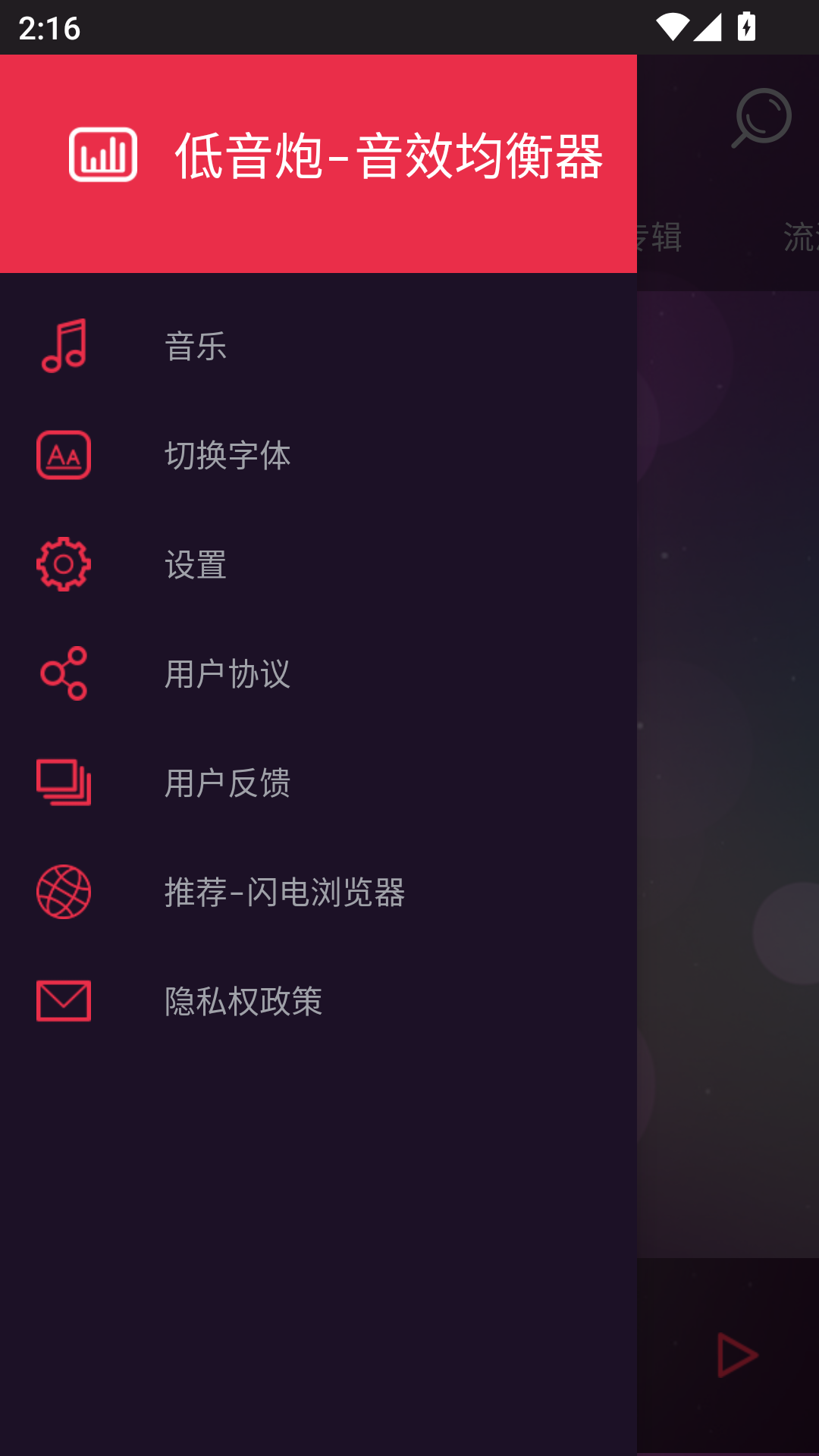Click the font switcher Aa icon
This screenshot has height=1456, width=819.
[63, 456]
